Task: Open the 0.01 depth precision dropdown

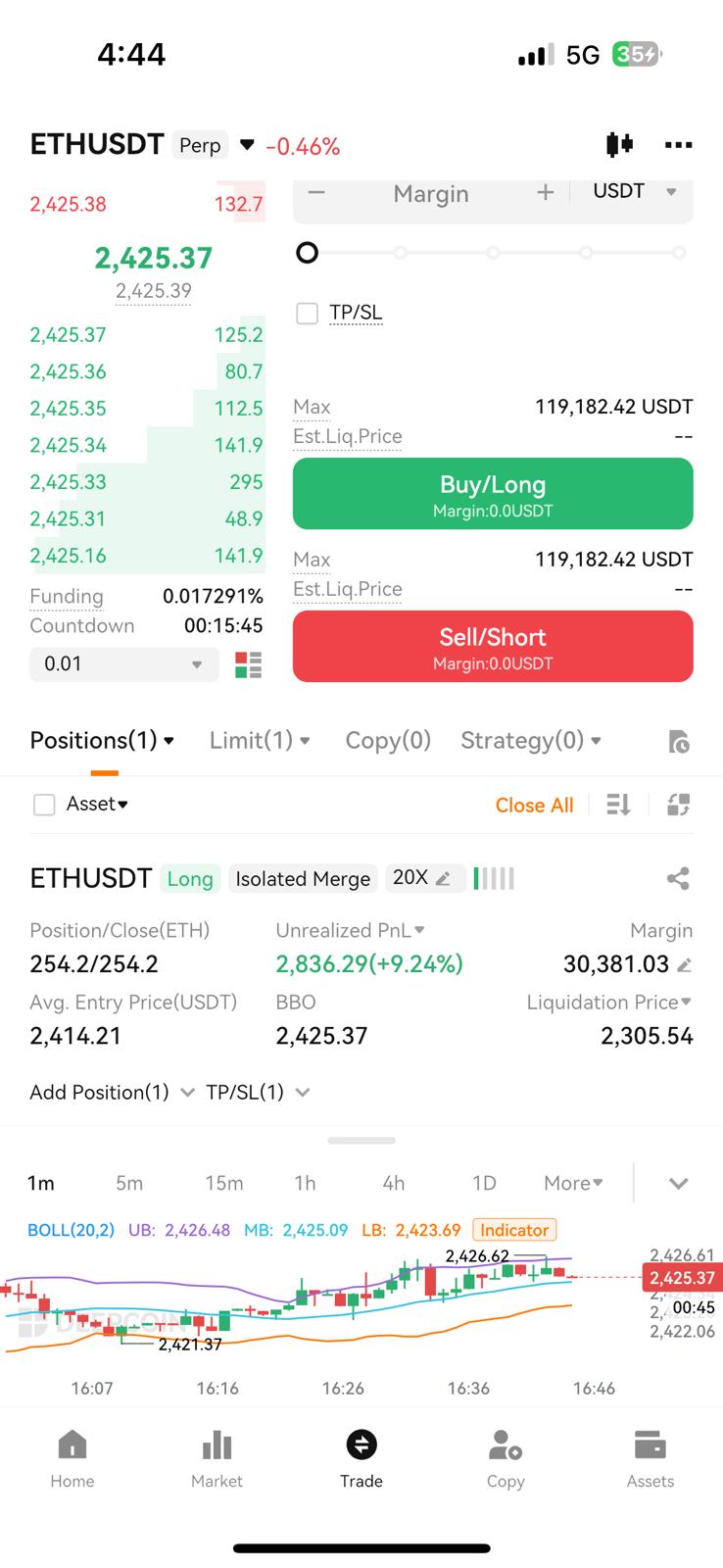Action: coord(124,663)
